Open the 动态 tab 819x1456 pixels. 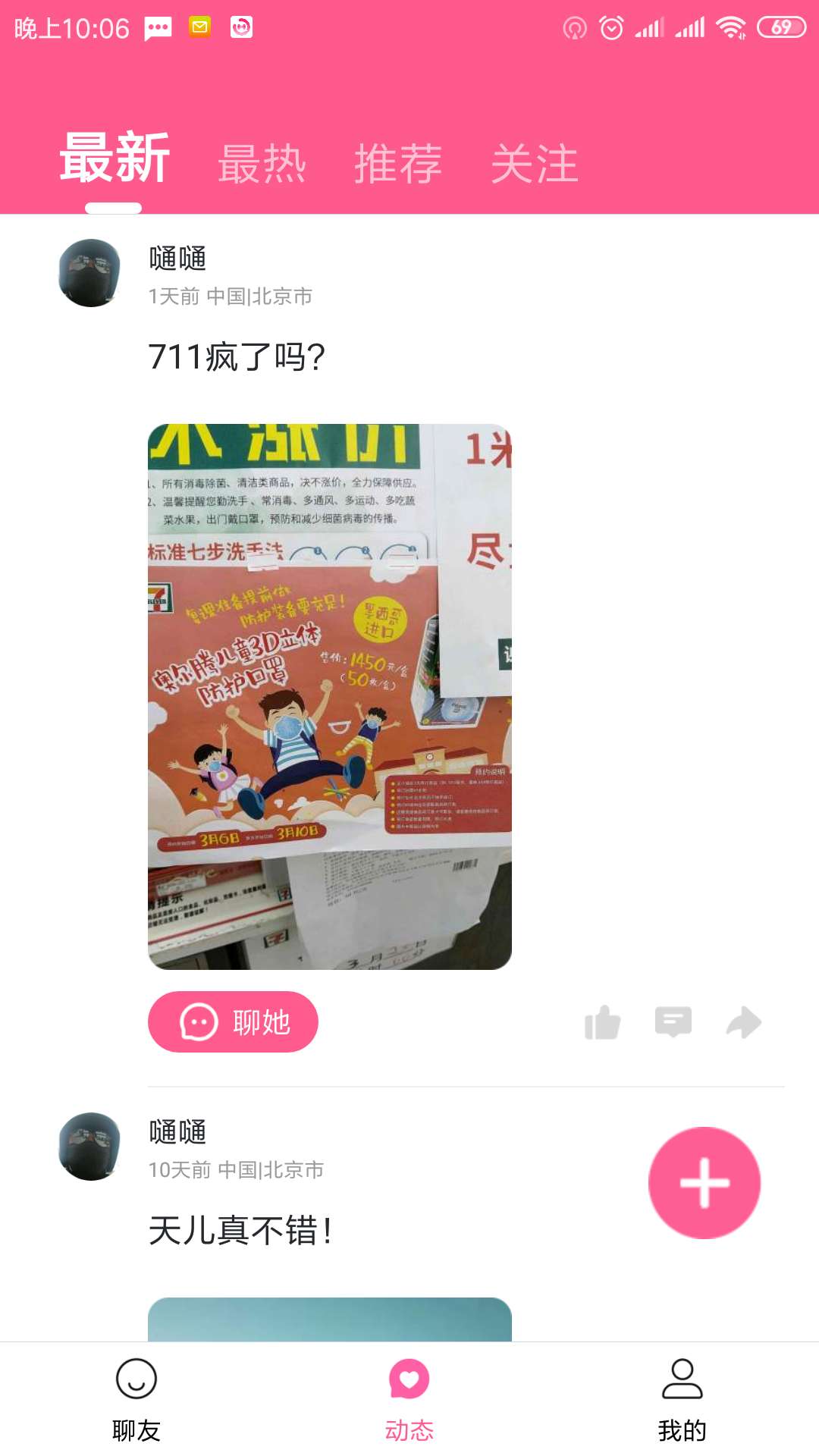pos(409,1399)
